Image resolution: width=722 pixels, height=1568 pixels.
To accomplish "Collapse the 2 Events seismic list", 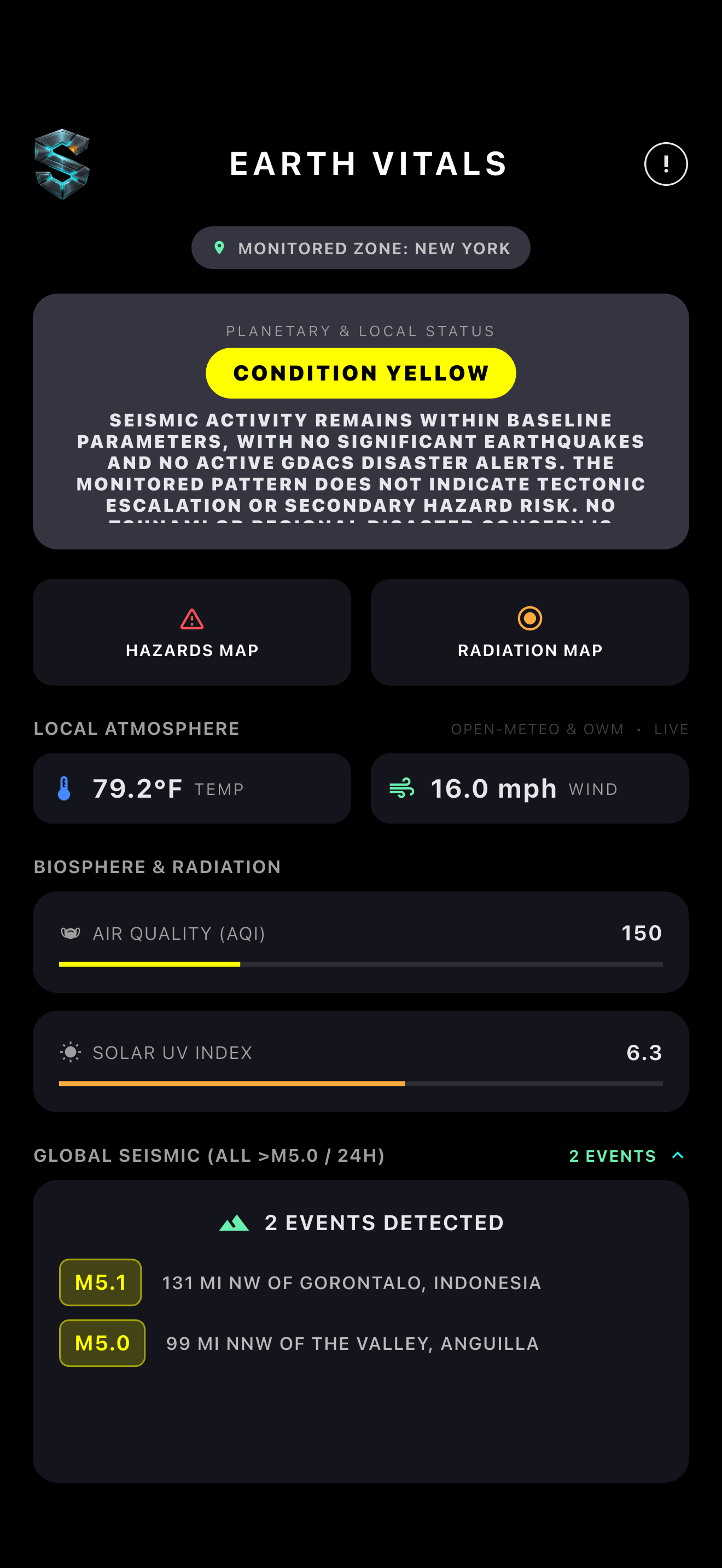I will pyautogui.click(x=626, y=1155).
